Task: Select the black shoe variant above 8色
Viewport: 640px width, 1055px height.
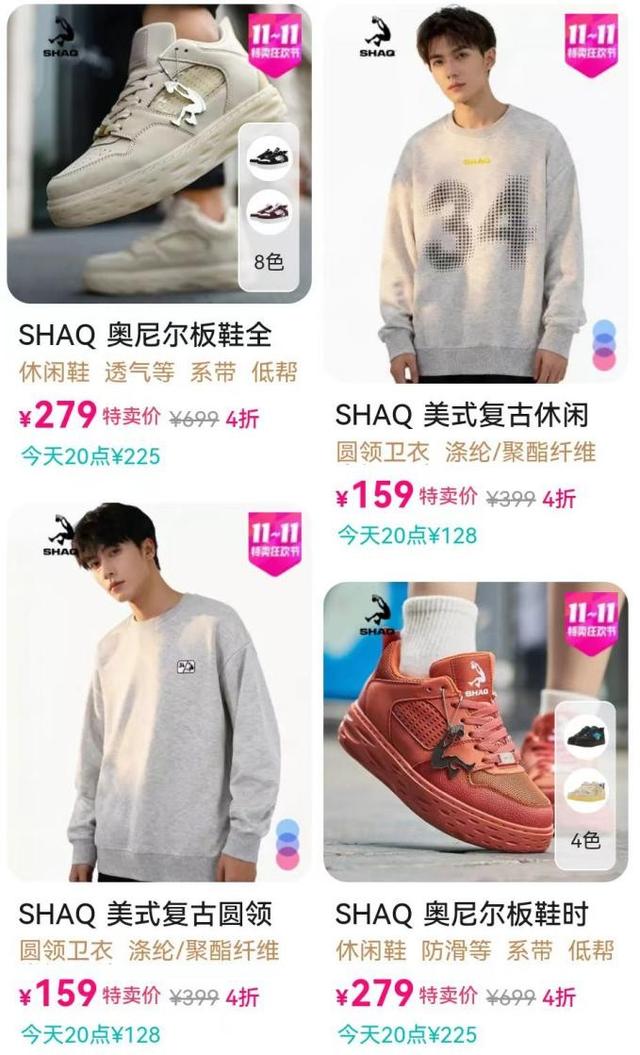Action: [x=268, y=157]
